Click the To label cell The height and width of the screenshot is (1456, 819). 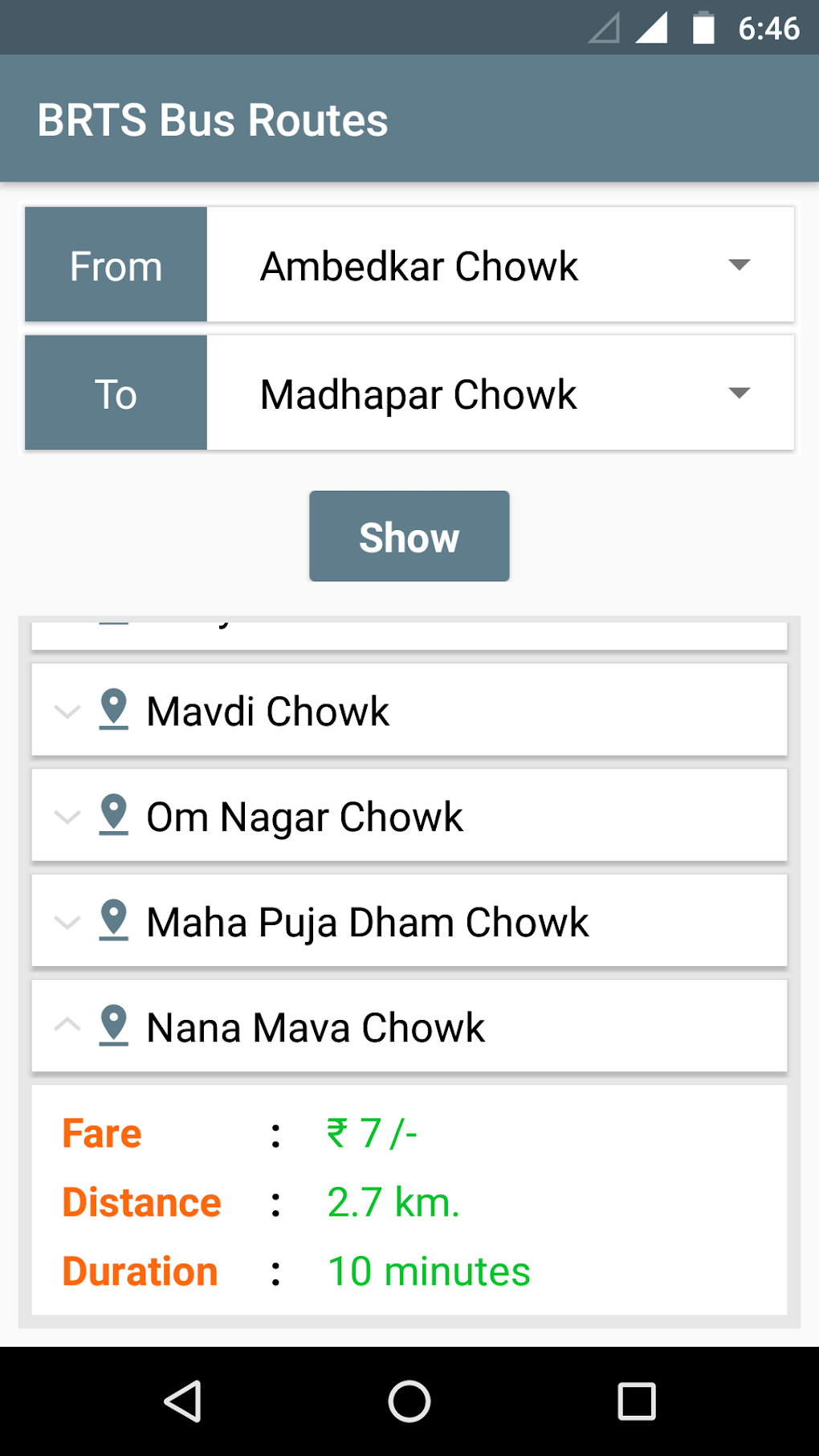coord(116,393)
